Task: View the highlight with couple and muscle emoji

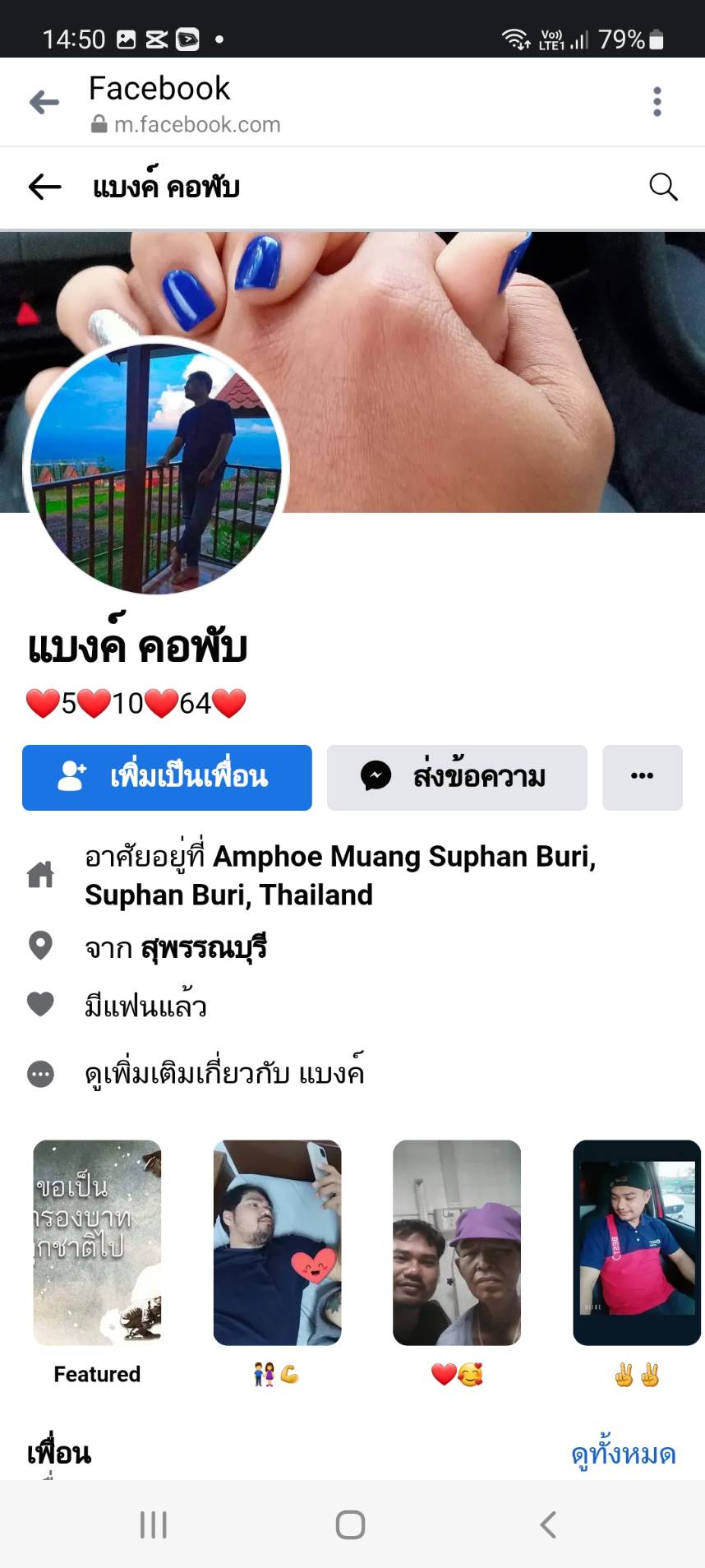Action: pyautogui.click(x=277, y=1242)
